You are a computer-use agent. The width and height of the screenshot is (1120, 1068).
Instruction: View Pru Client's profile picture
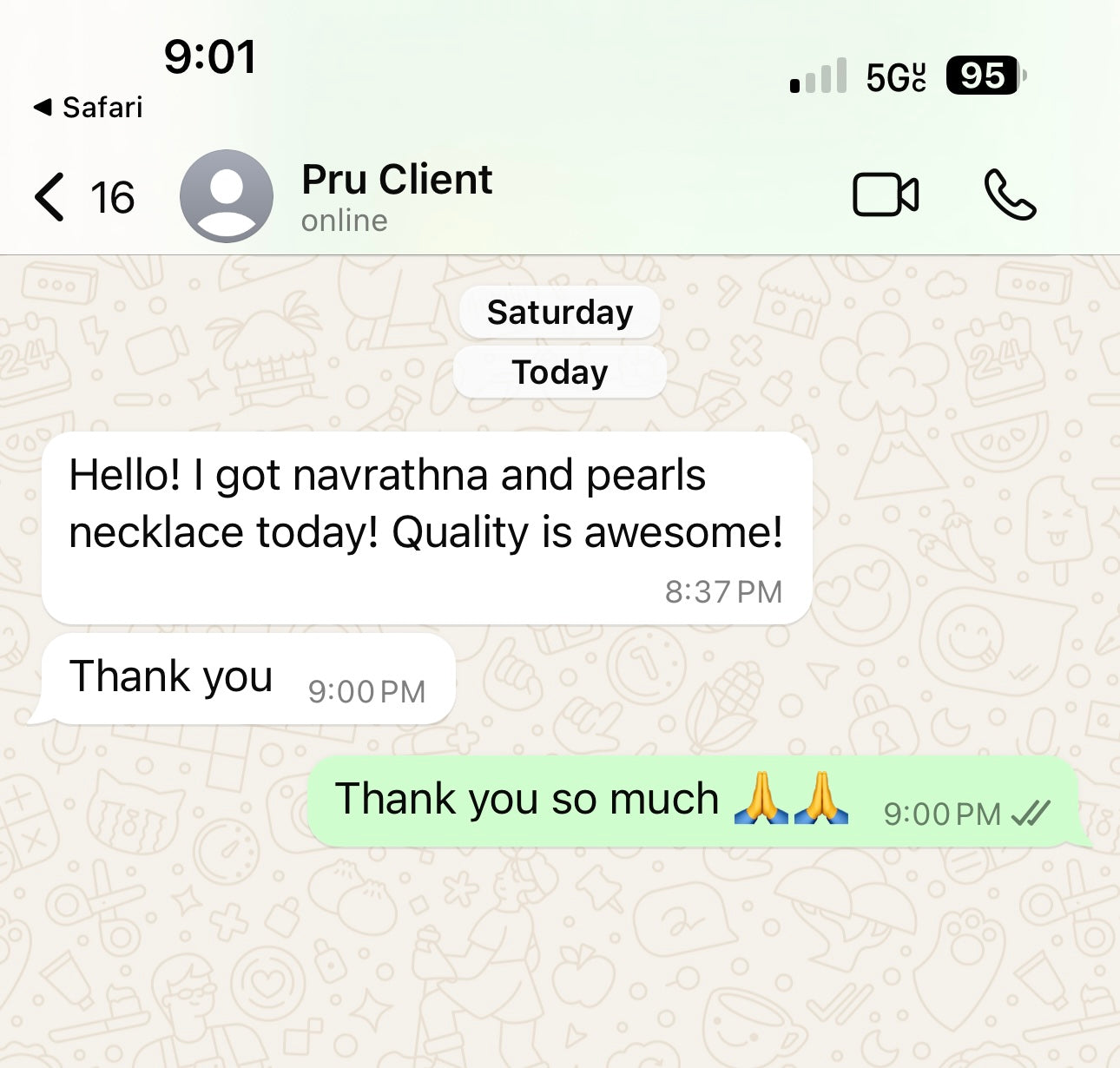pos(227,196)
